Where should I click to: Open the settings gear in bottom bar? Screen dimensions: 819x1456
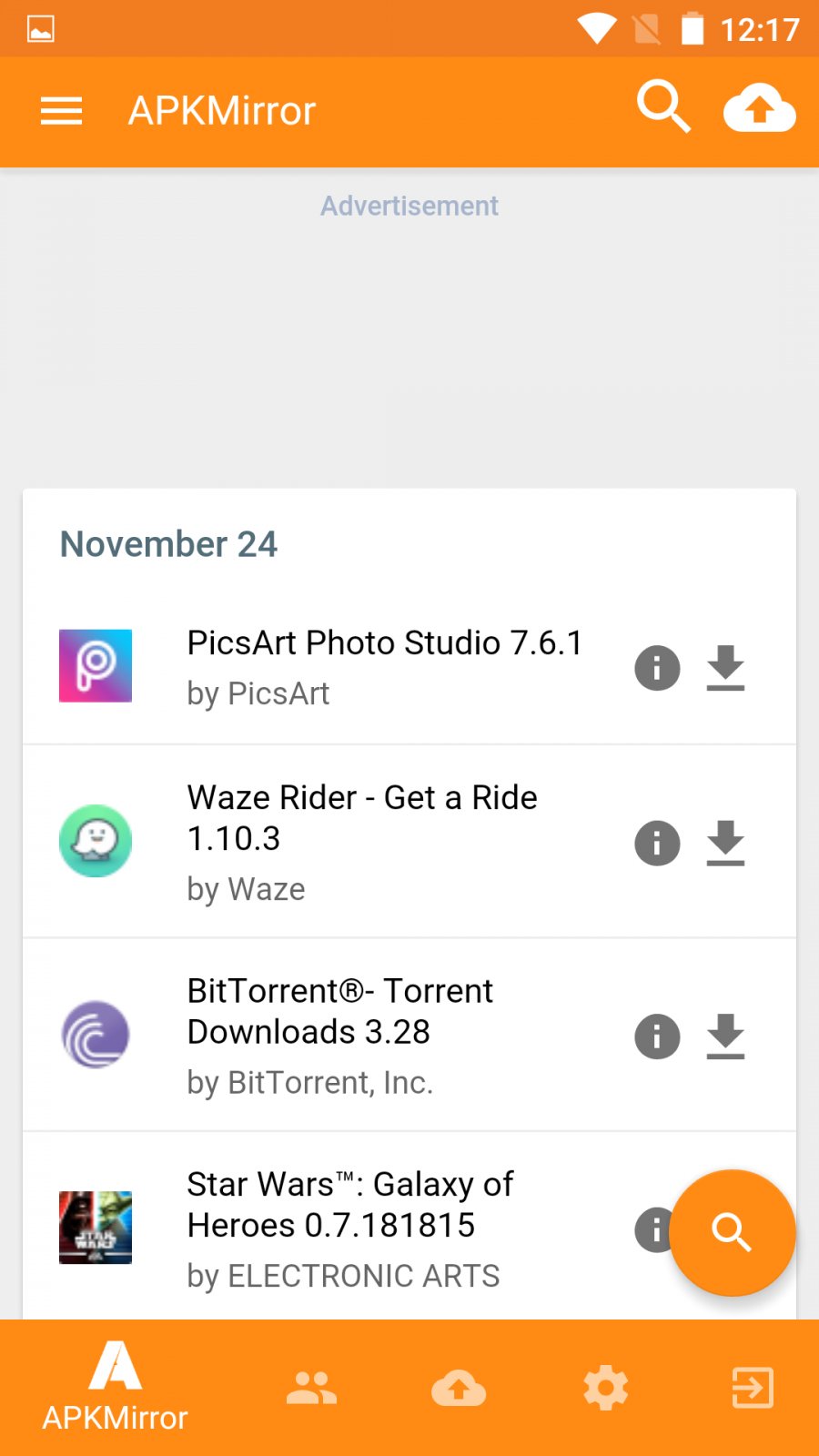tap(605, 1388)
